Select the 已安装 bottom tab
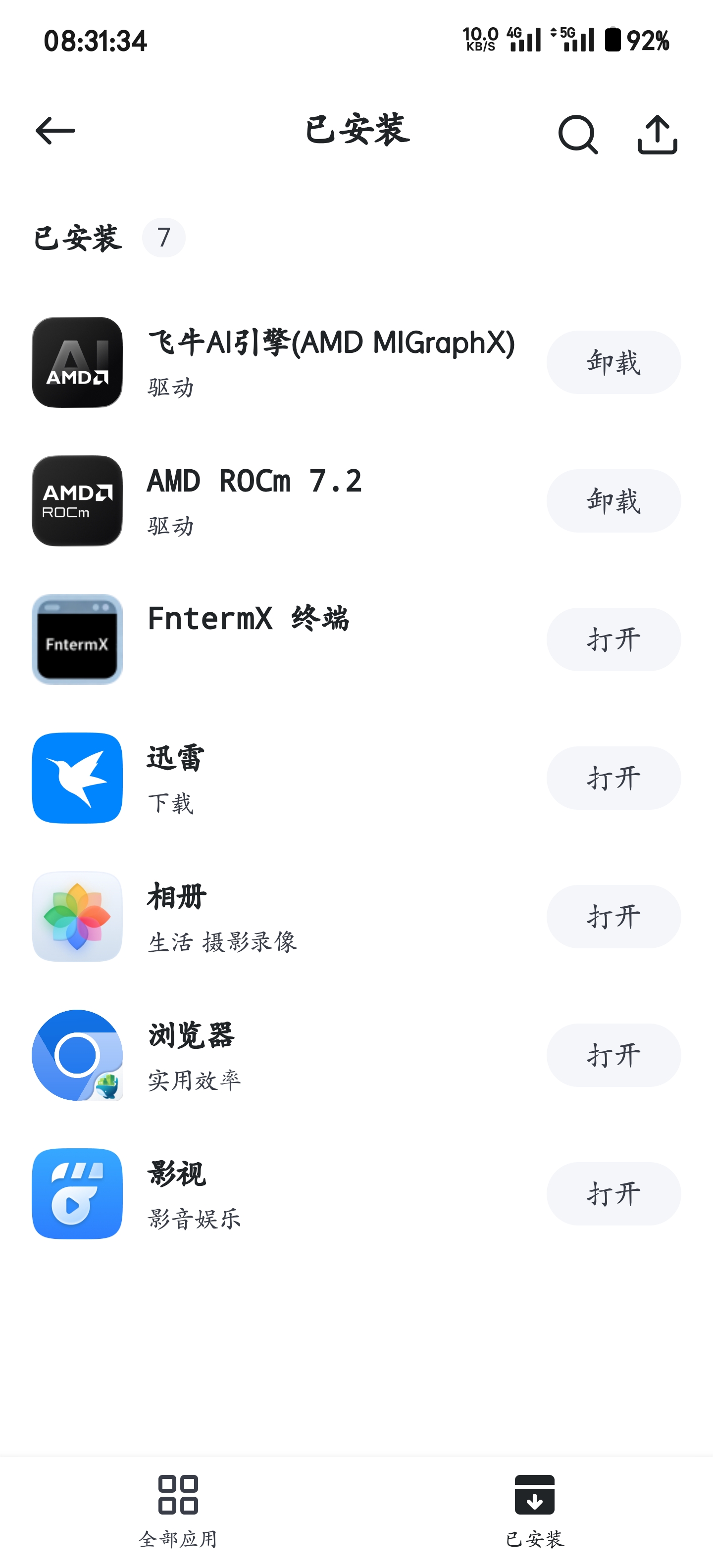The height and width of the screenshot is (1568, 713). click(x=535, y=1511)
